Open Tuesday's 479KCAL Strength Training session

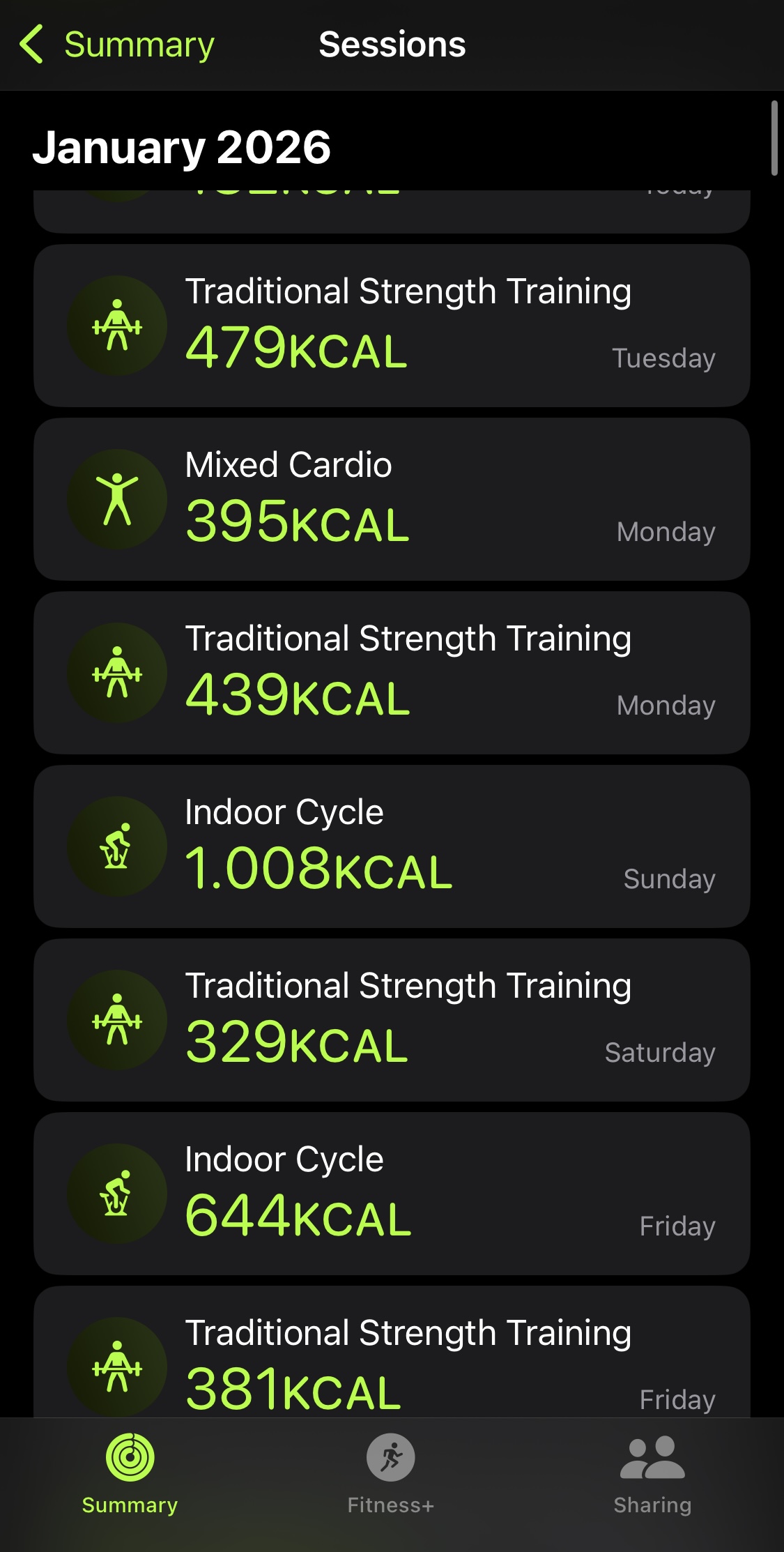[392, 326]
